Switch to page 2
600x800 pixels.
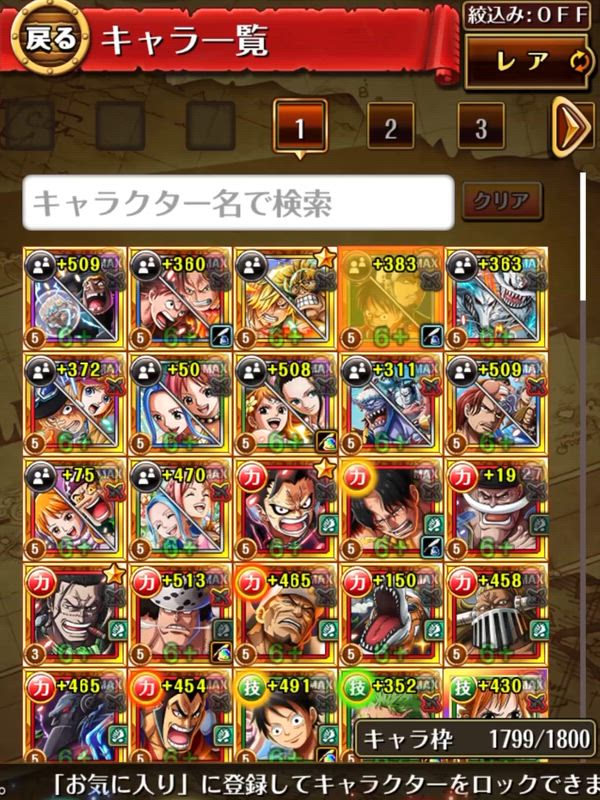tap(390, 128)
